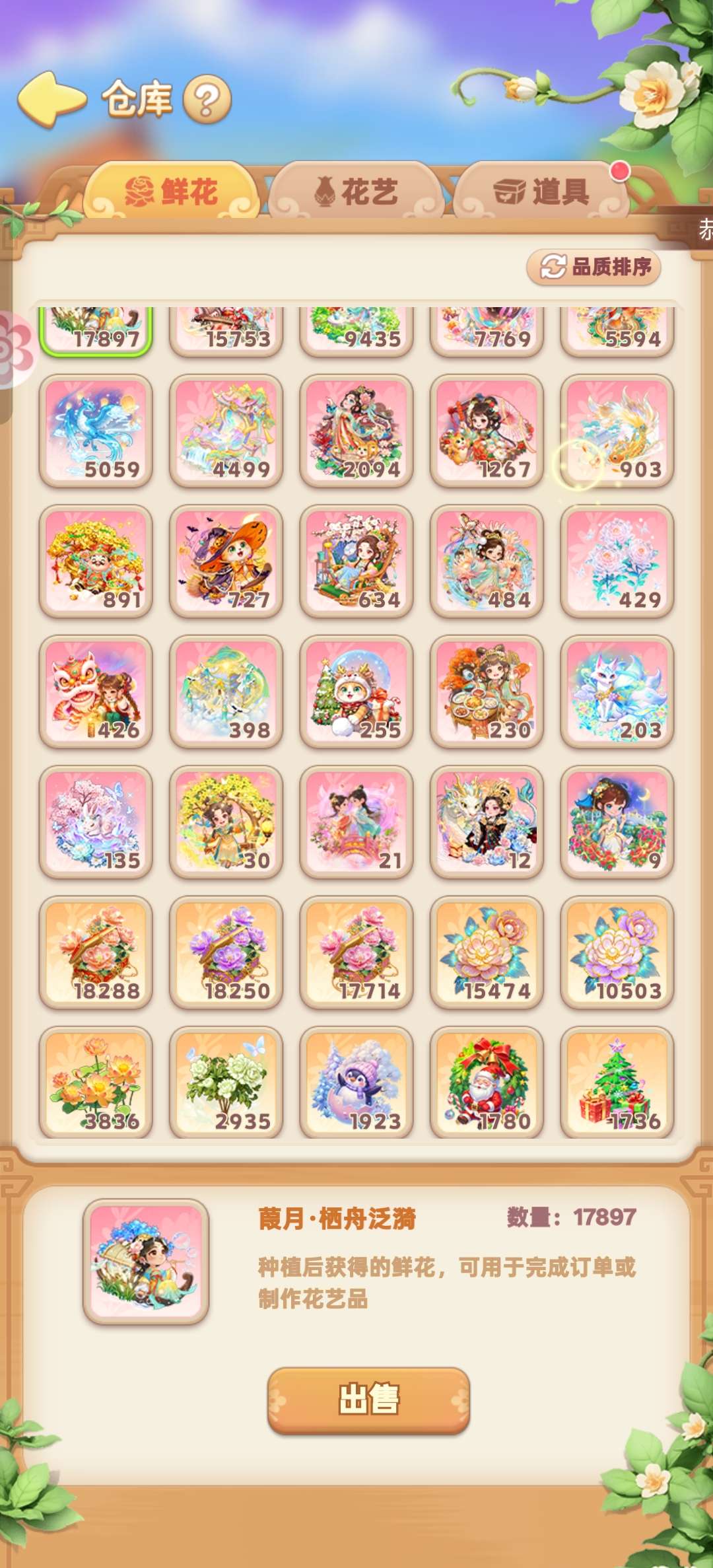The height and width of the screenshot is (1568, 713).
Task: Select the witch cat flower with 727
Action: [x=226, y=561]
